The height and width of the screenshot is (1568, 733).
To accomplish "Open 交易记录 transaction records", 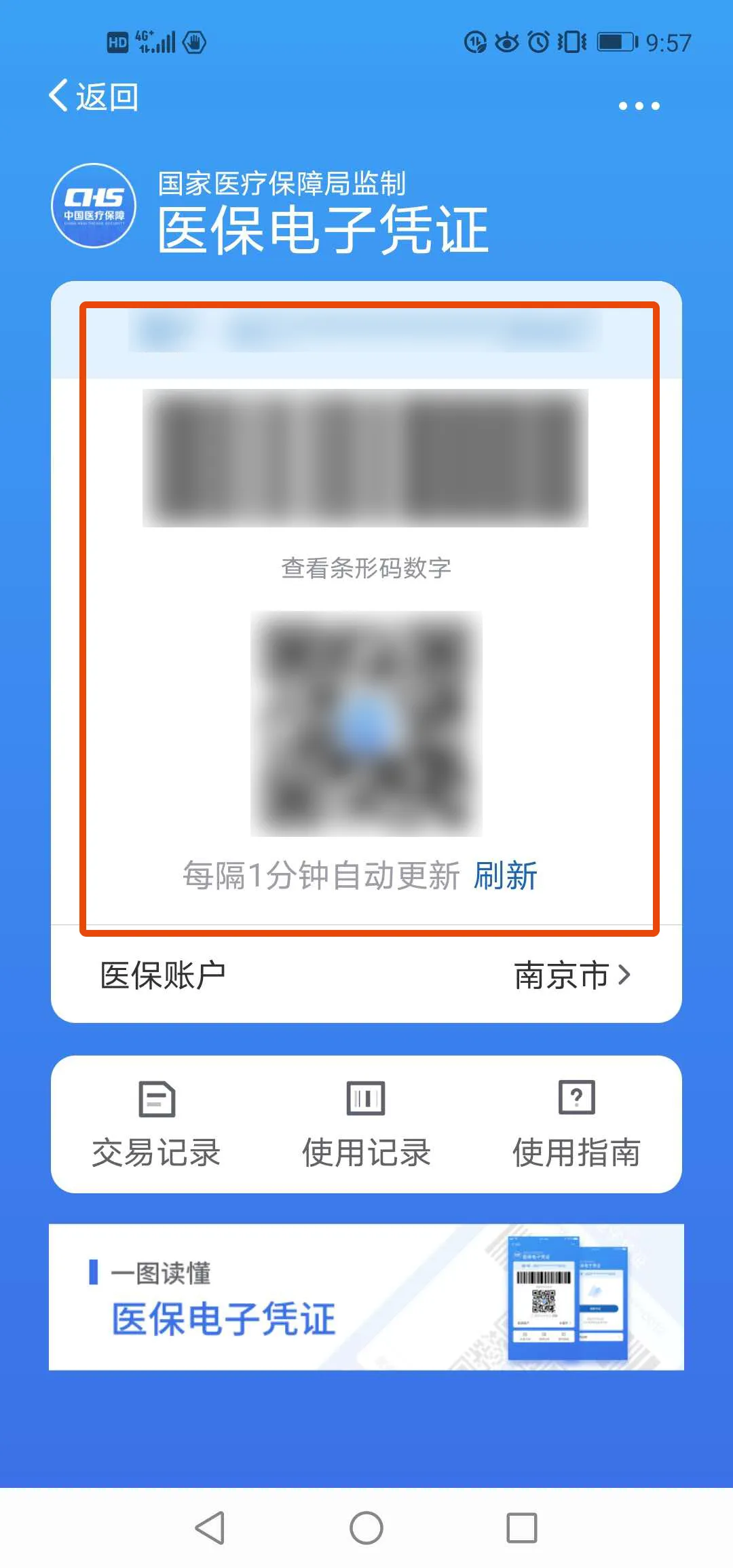I will 157,1125.
